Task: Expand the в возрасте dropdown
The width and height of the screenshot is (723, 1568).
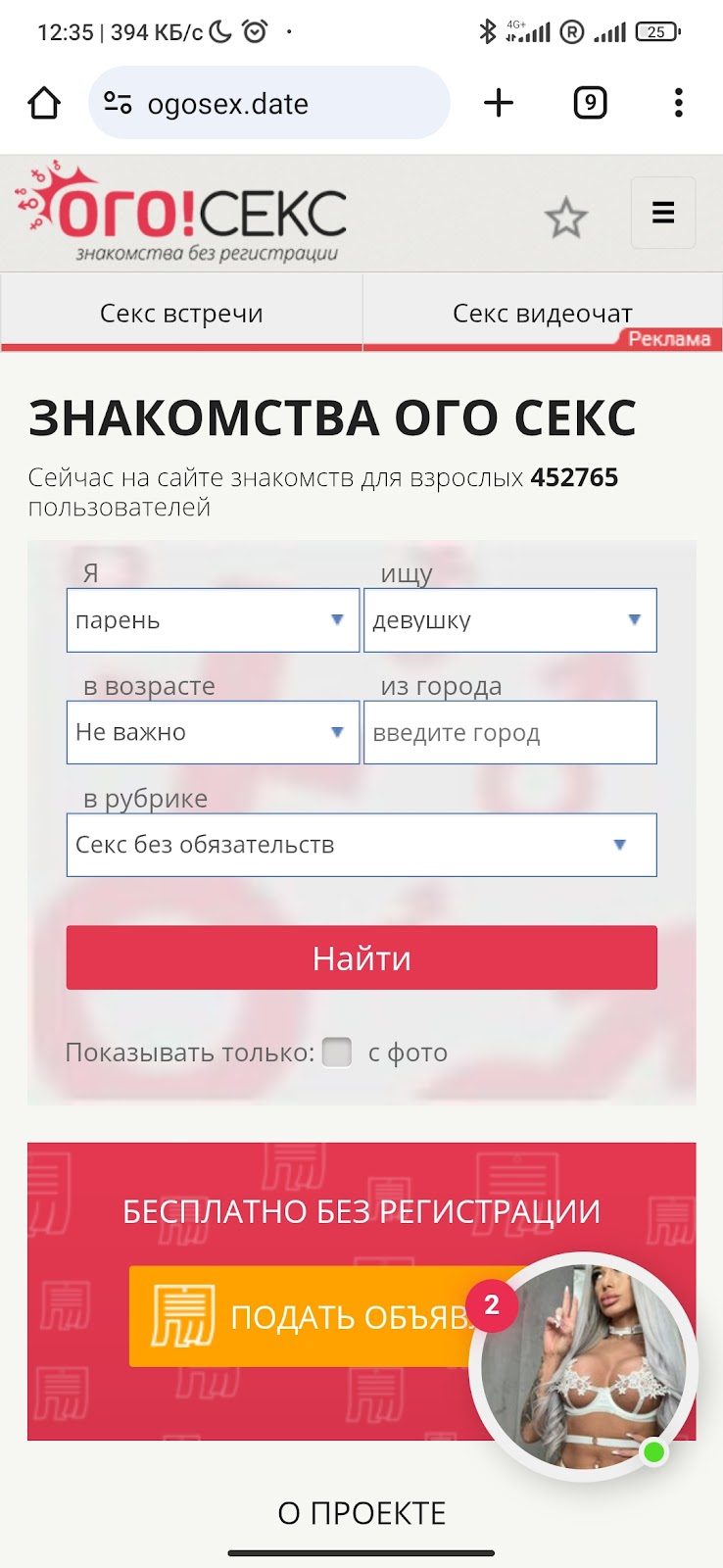Action: [x=213, y=732]
